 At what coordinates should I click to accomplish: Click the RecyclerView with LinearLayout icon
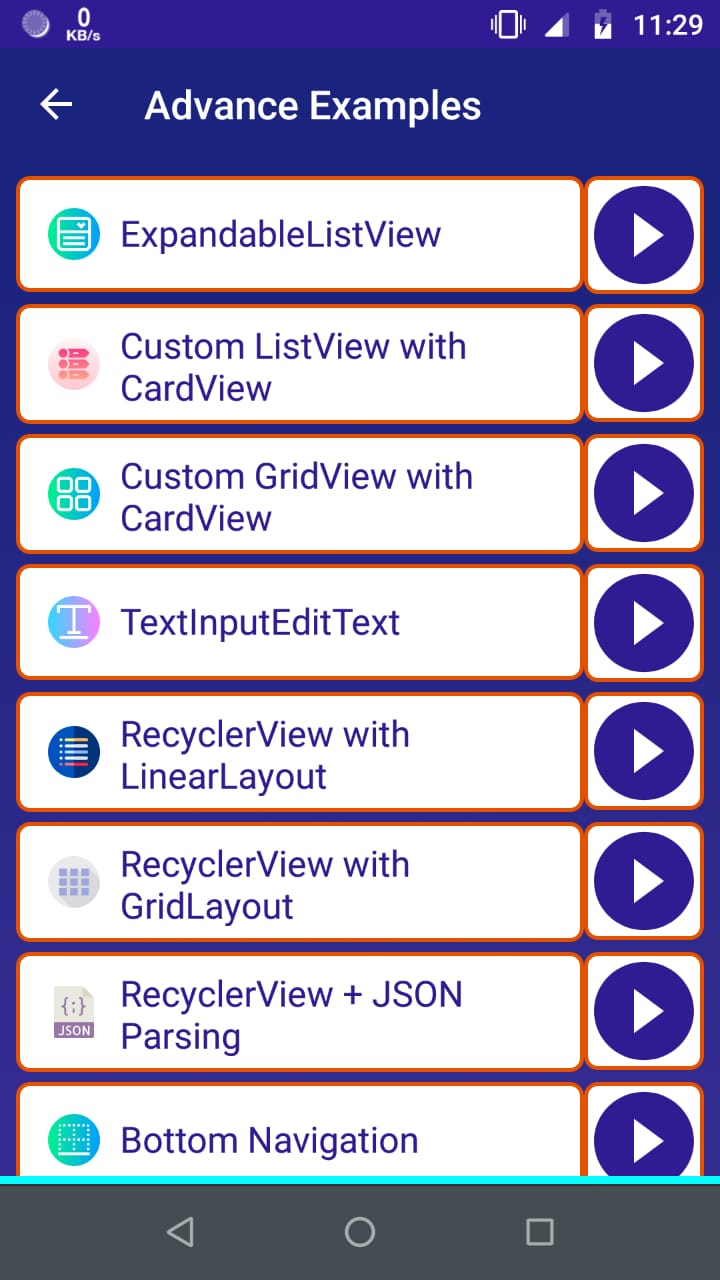point(73,752)
